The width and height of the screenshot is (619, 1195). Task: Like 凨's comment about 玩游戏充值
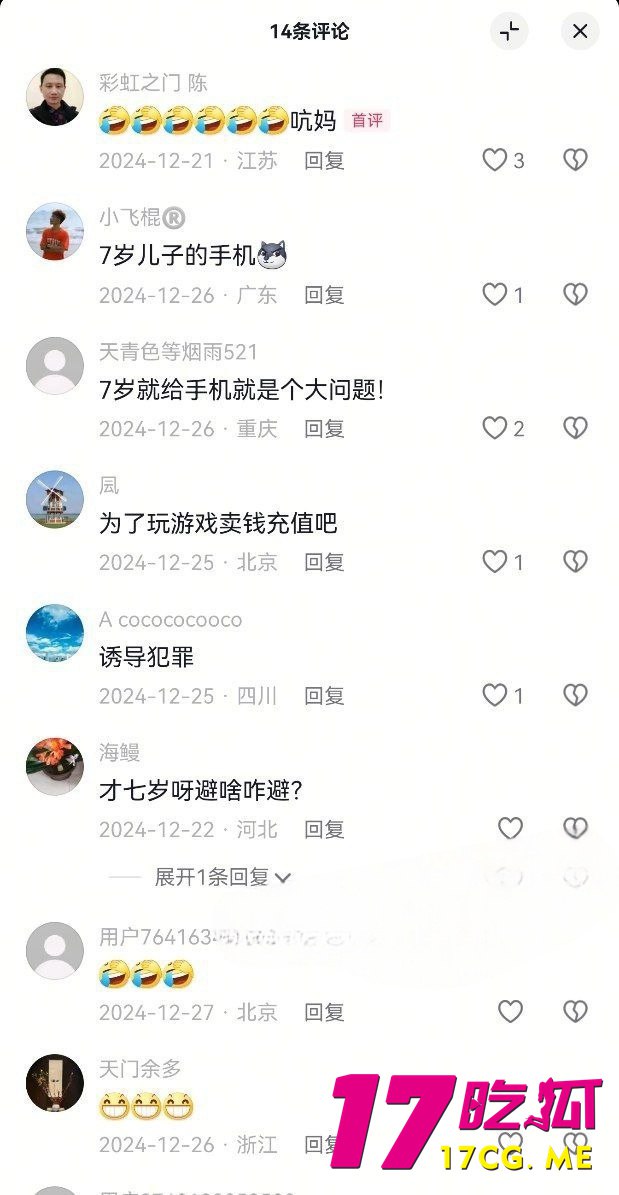[495, 562]
